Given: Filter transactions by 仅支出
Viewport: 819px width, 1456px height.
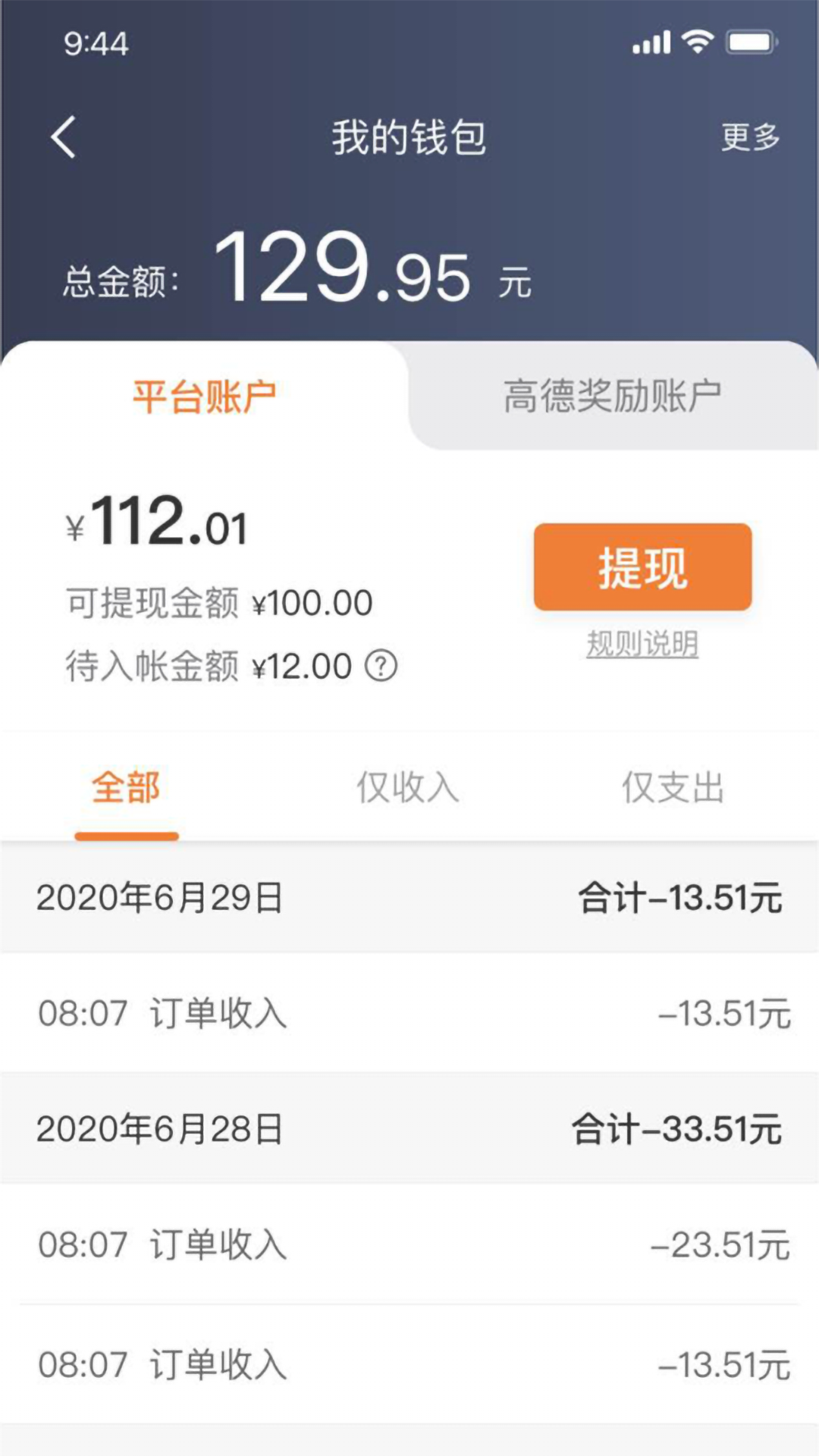Looking at the screenshot, I should click(x=673, y=789).
